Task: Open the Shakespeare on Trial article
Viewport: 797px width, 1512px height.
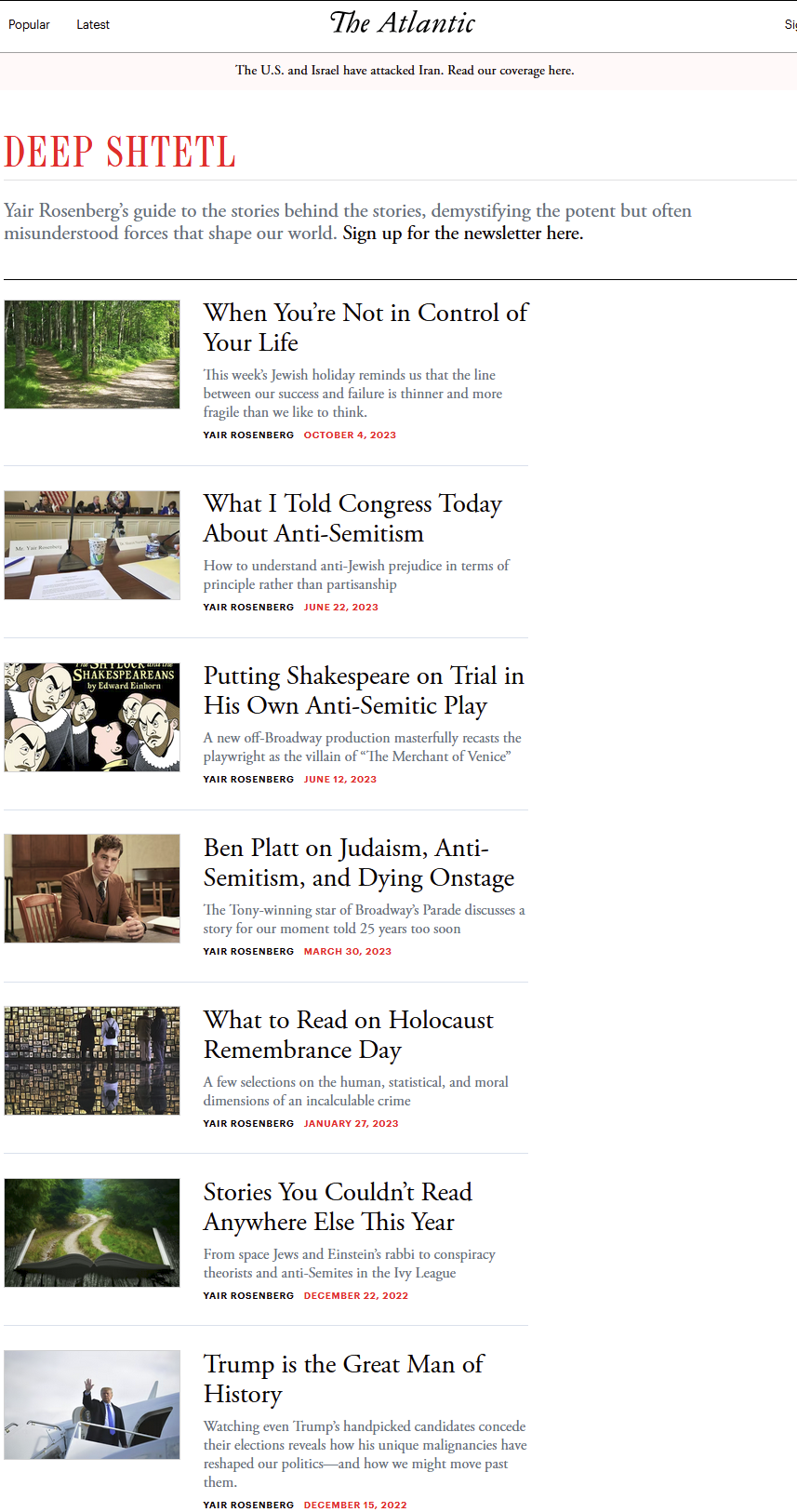Action: click(364, 690)
